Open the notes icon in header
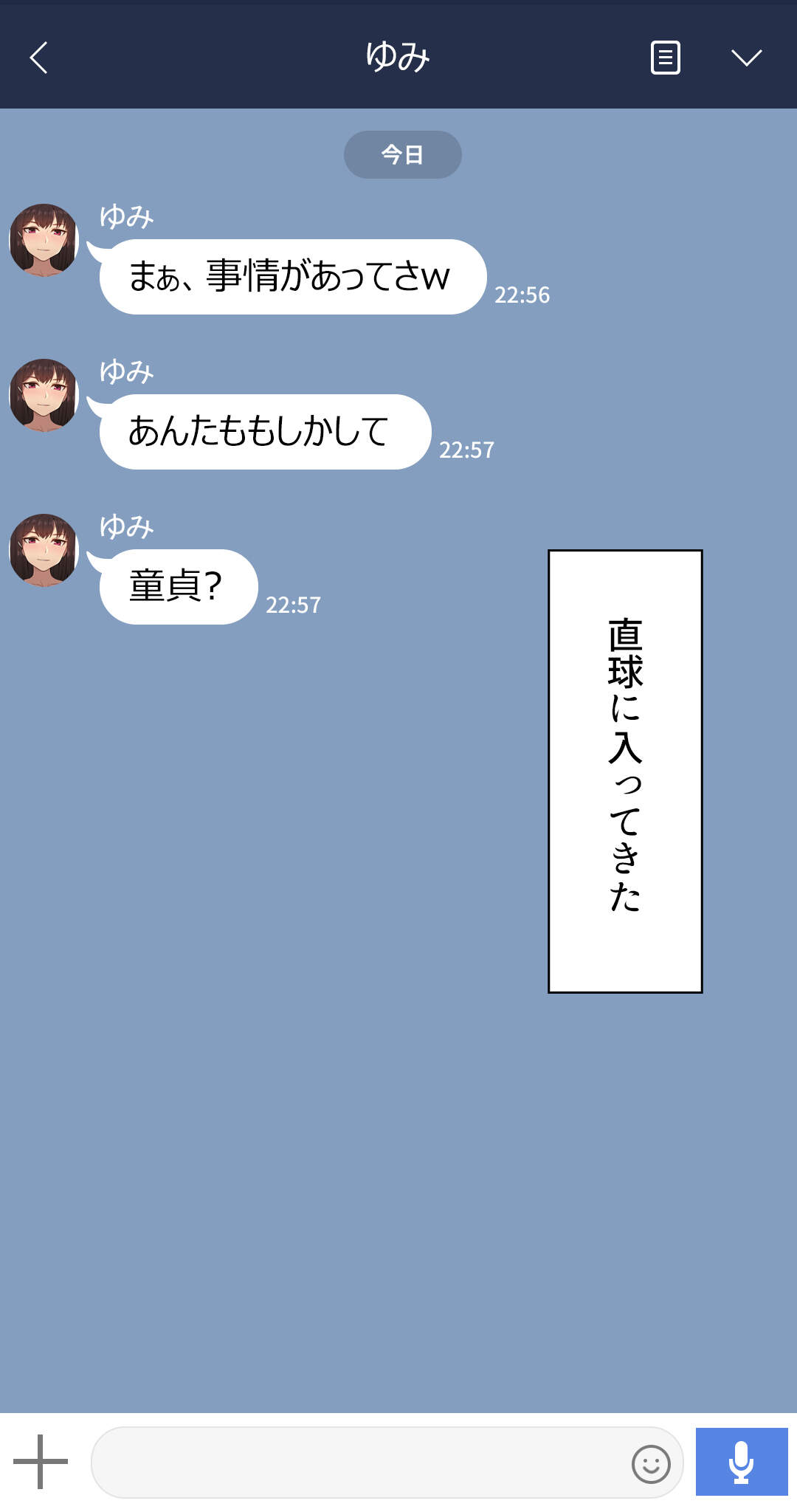Image resolution: width=797 pixels, height=1512 pixels. (x=665, y=58)
